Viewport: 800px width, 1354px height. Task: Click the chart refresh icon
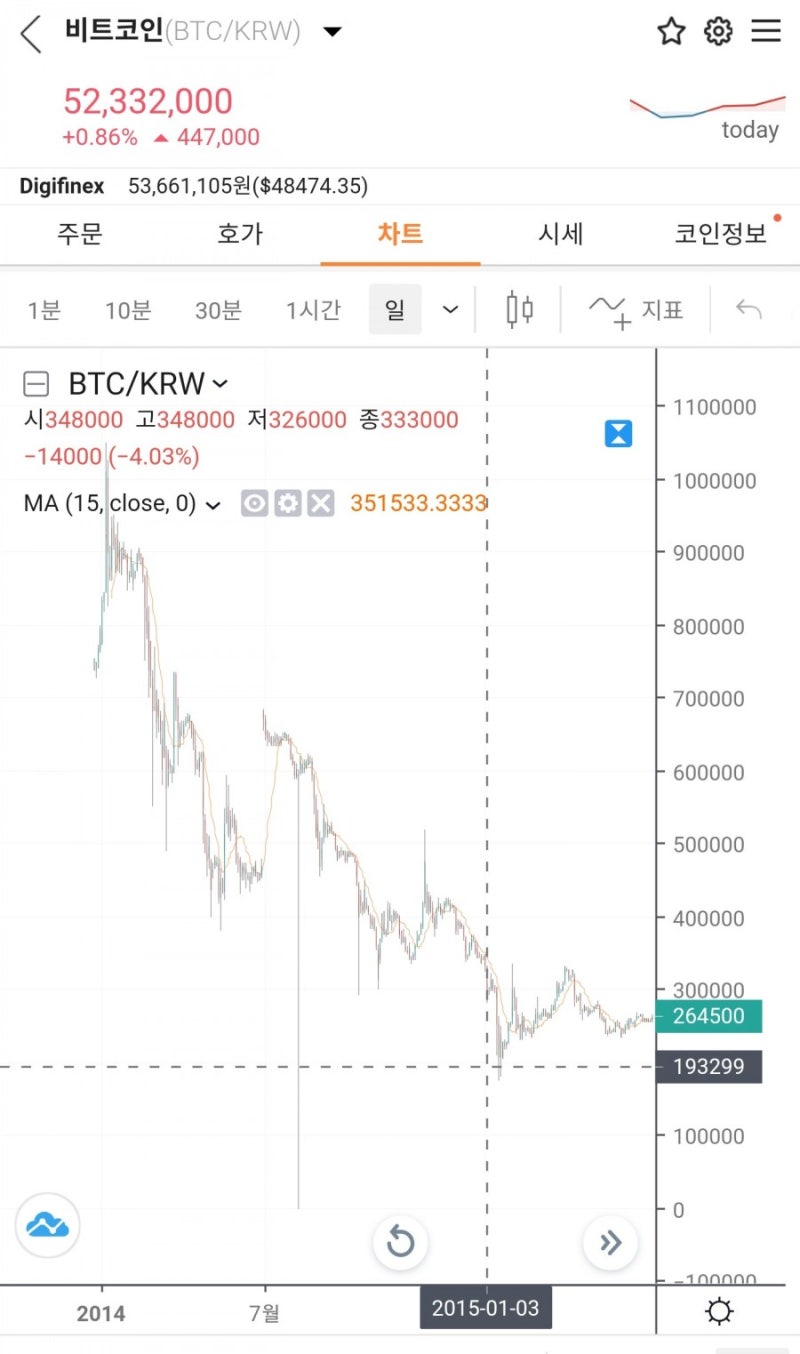click(x=401, y=1242)
